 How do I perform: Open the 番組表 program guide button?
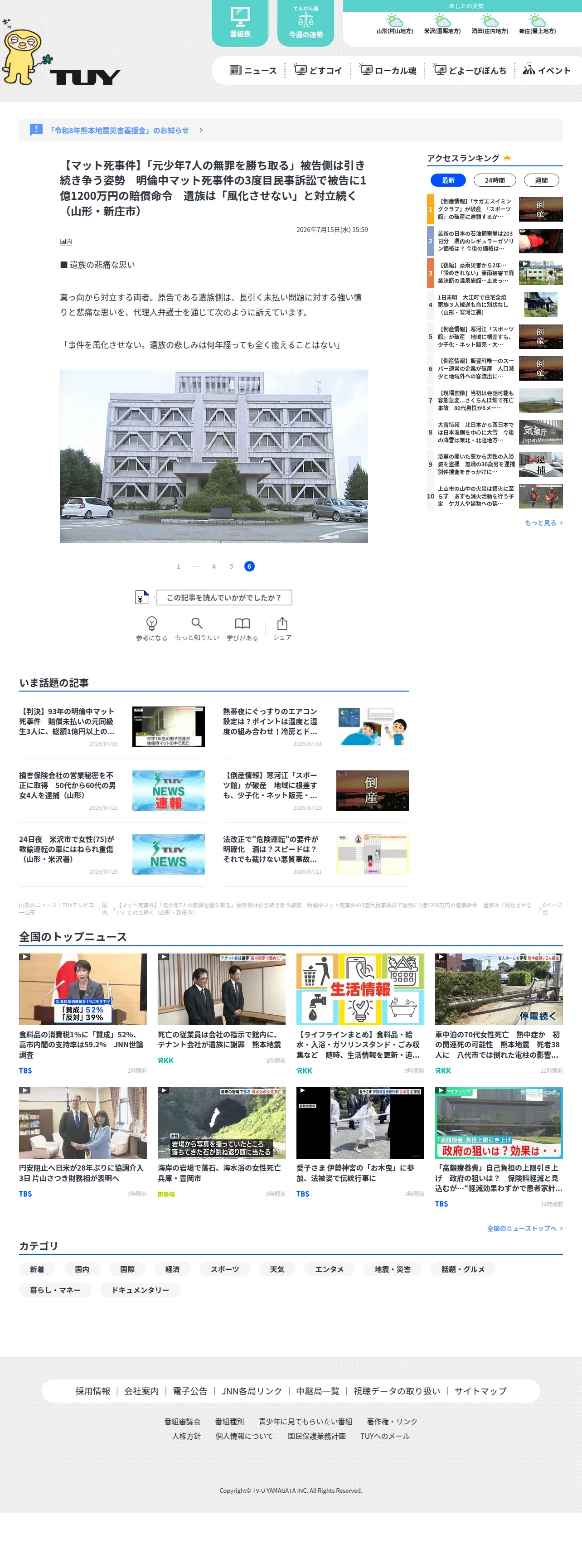[x=240, y=23]
